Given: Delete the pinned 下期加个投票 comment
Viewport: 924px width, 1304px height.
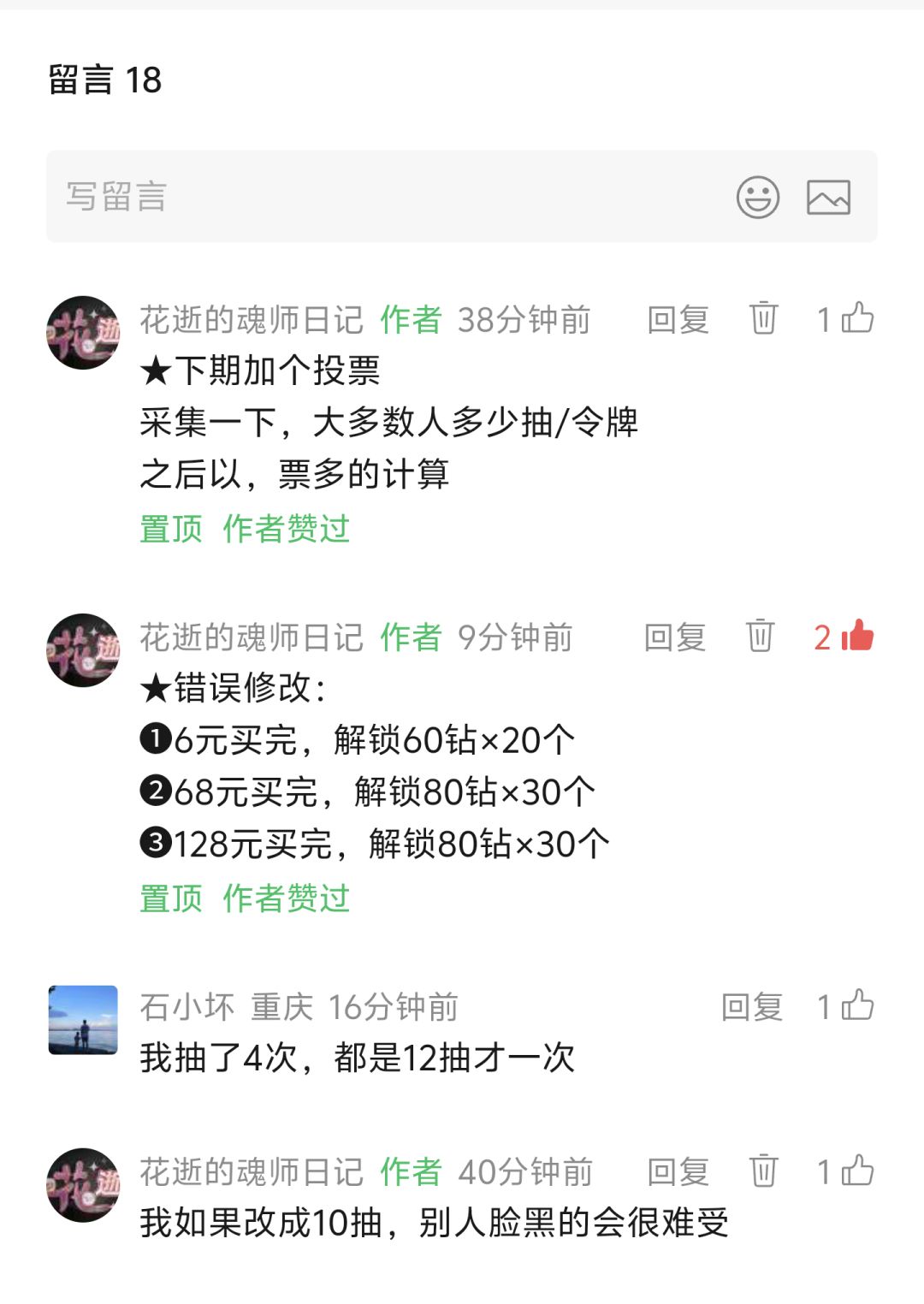Looking at the screenshot, I should pyautogui.click(x=764, y=319).
